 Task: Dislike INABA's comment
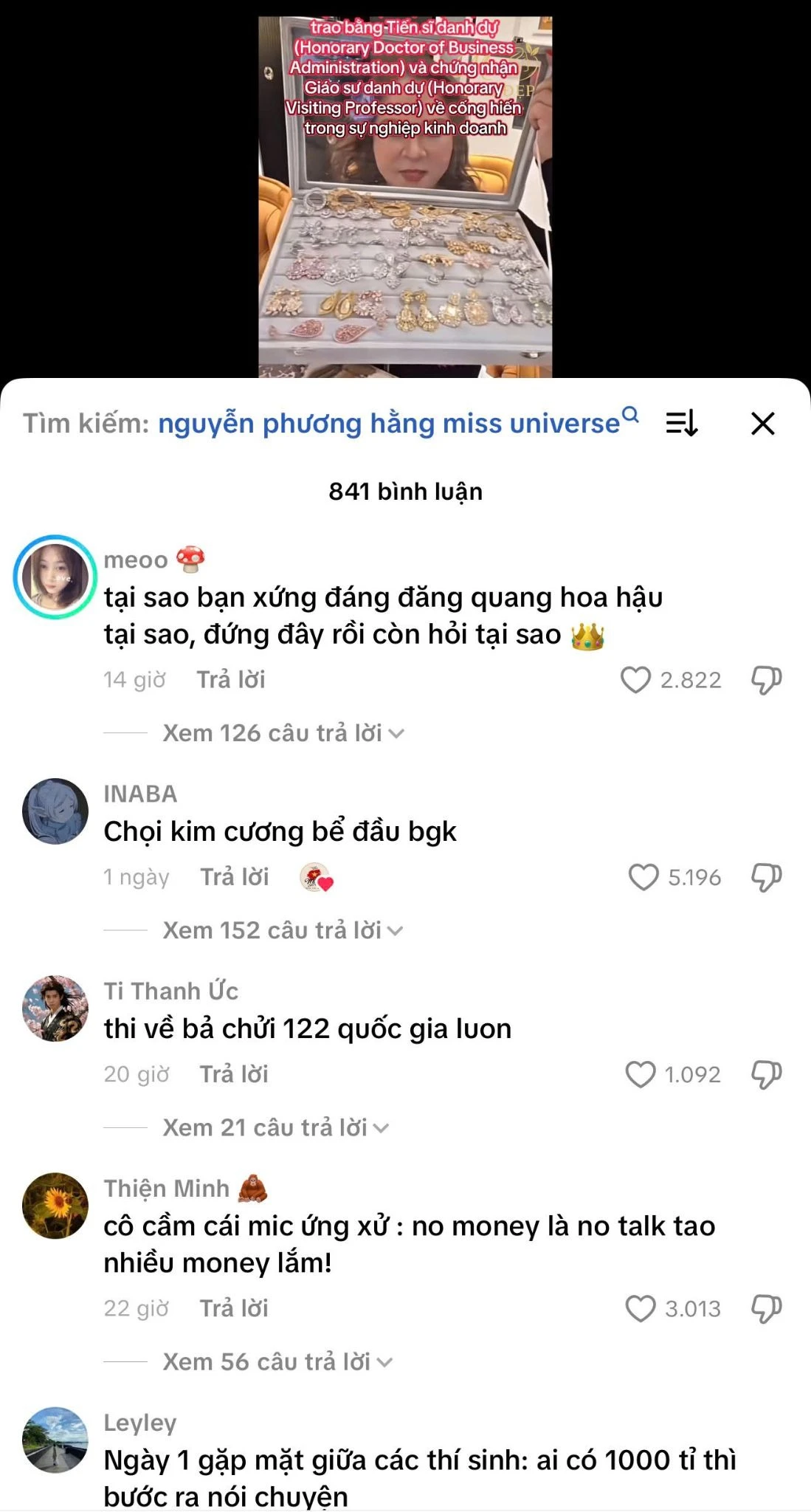click(766, 877)
